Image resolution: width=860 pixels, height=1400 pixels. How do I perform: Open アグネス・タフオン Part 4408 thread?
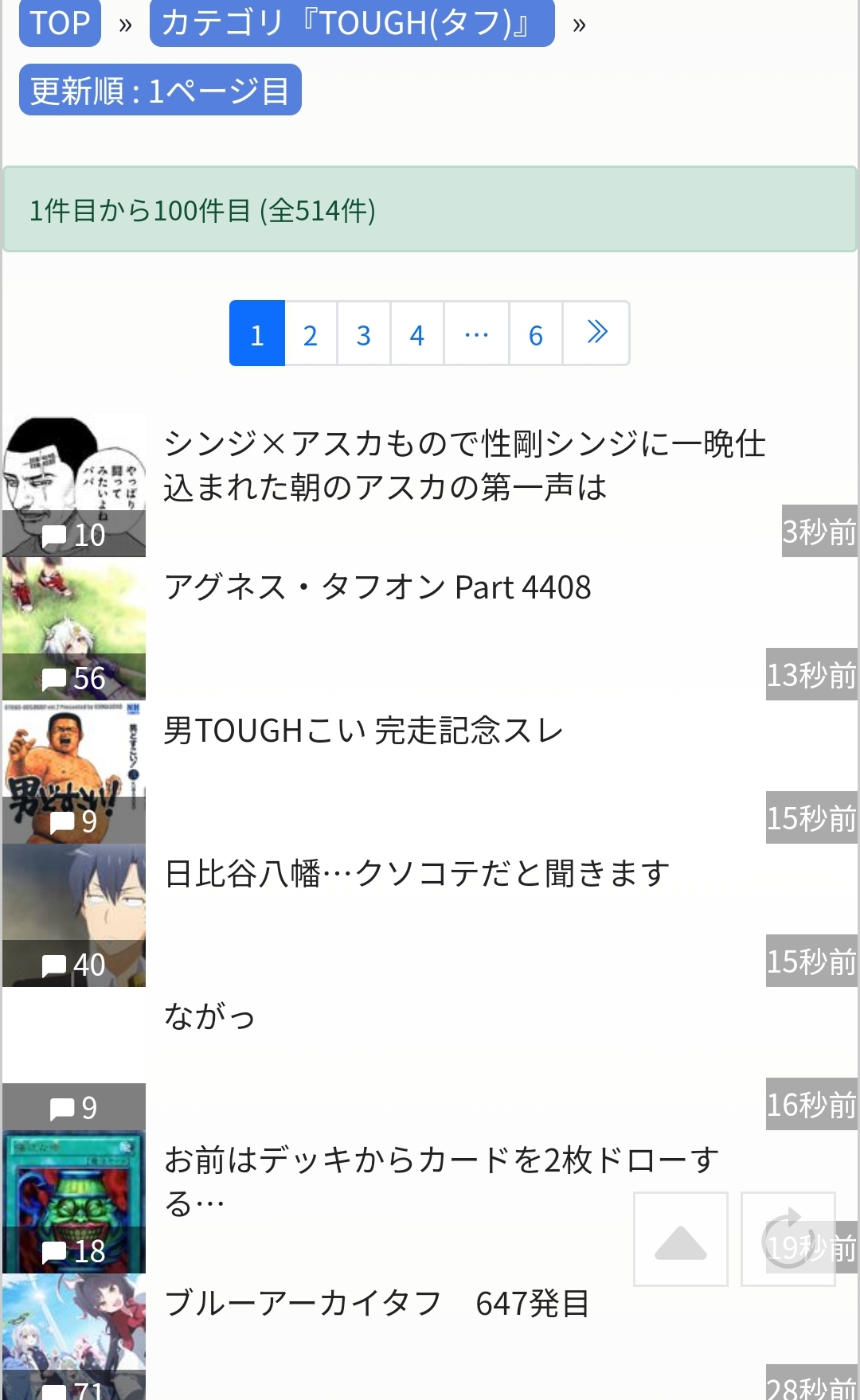pyautogui.click(x=377, y=587)
